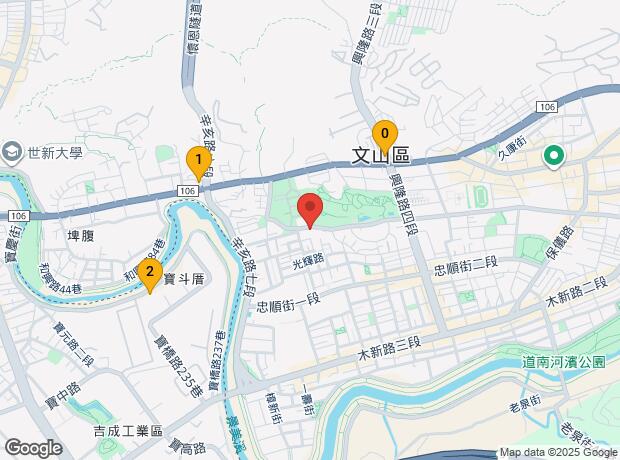This screenshot has width=620, height=460.
Task: Select the yellow marker numbered 1
Action: tap(199, 160)
